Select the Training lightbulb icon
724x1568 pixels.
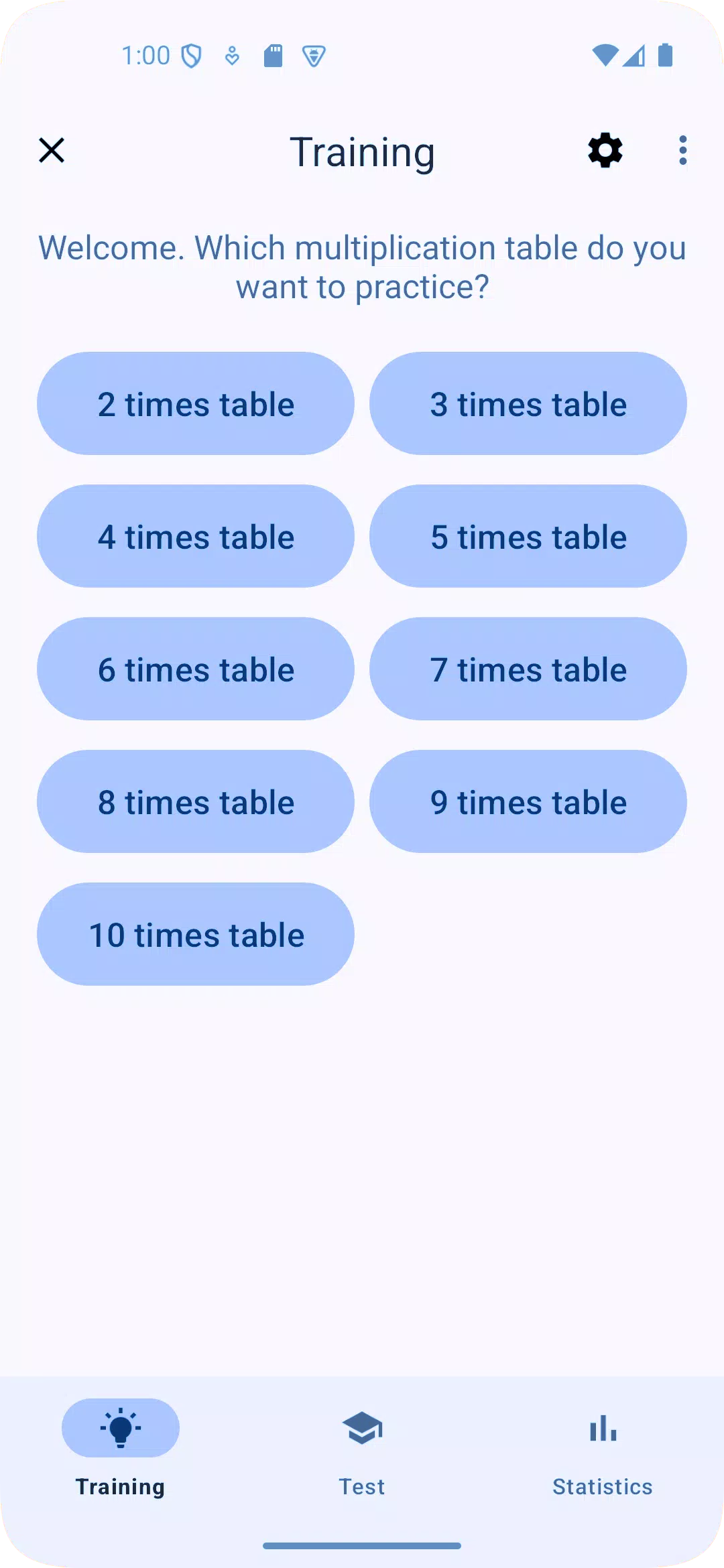click(121, 1428)
